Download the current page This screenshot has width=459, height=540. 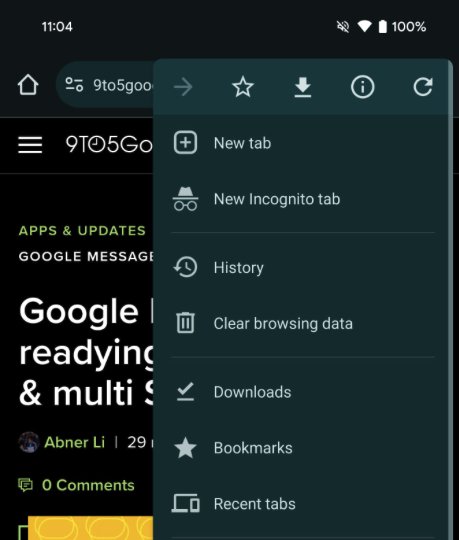tap(303, 87)
